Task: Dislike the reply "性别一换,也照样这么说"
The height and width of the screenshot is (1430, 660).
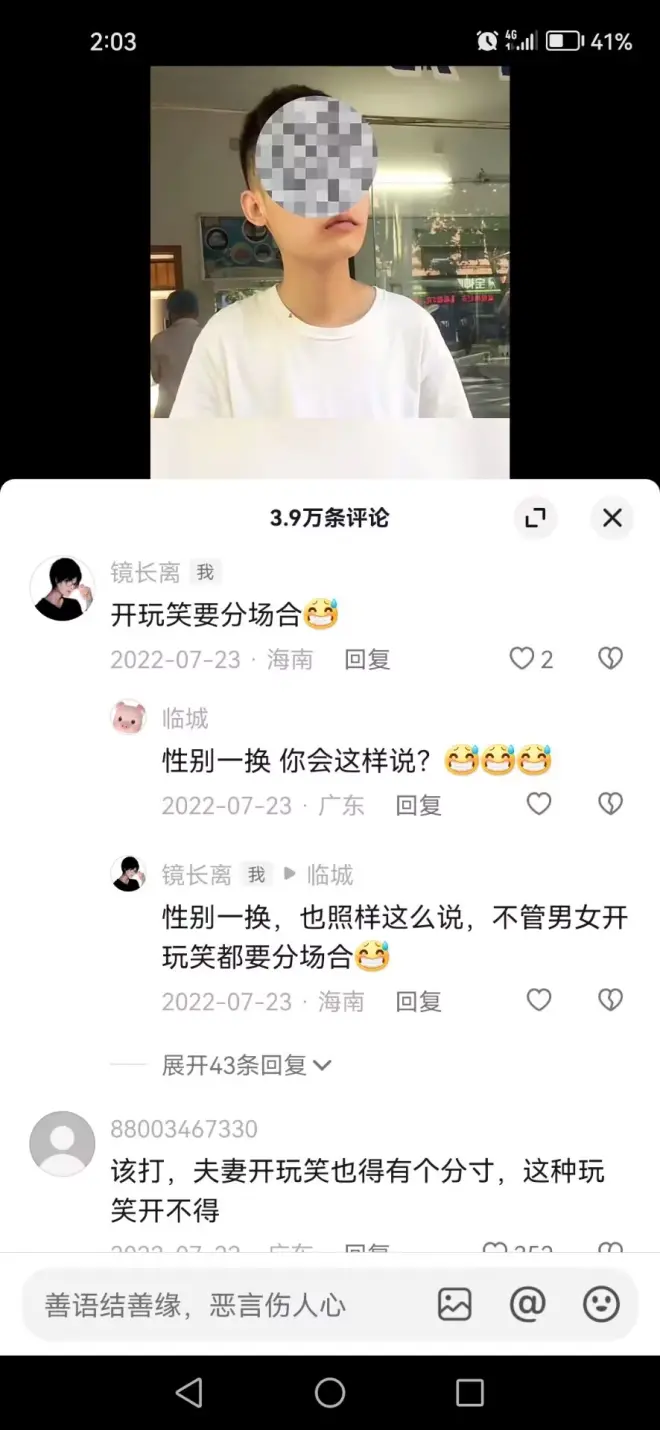Action: point(610,1000)
